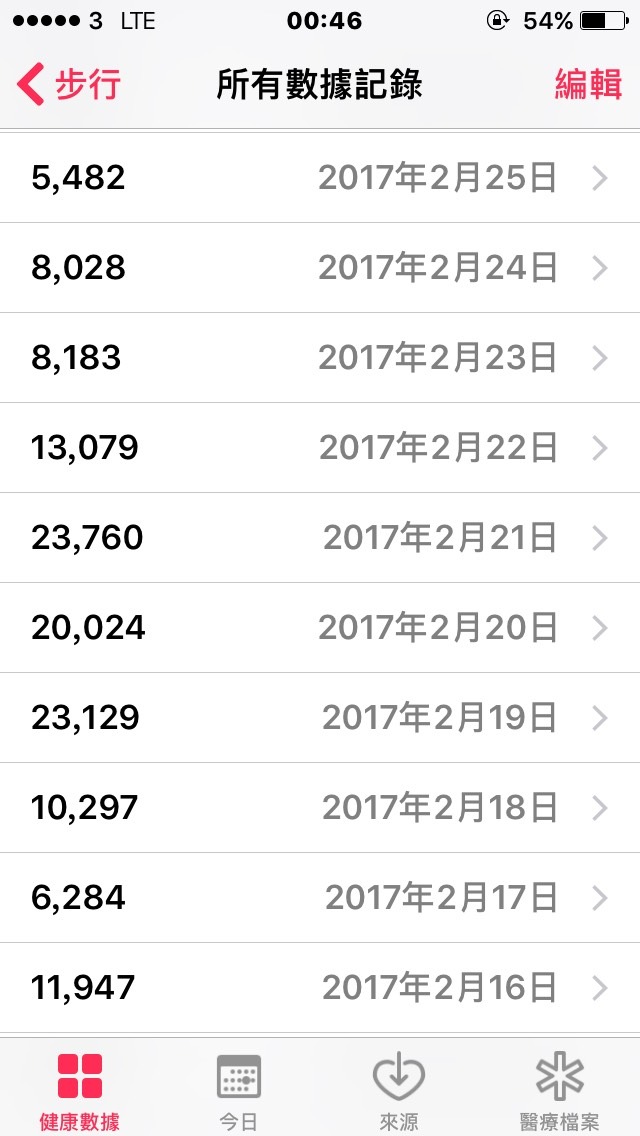
Task: Tap the 編輯 button
Action: 588,85
